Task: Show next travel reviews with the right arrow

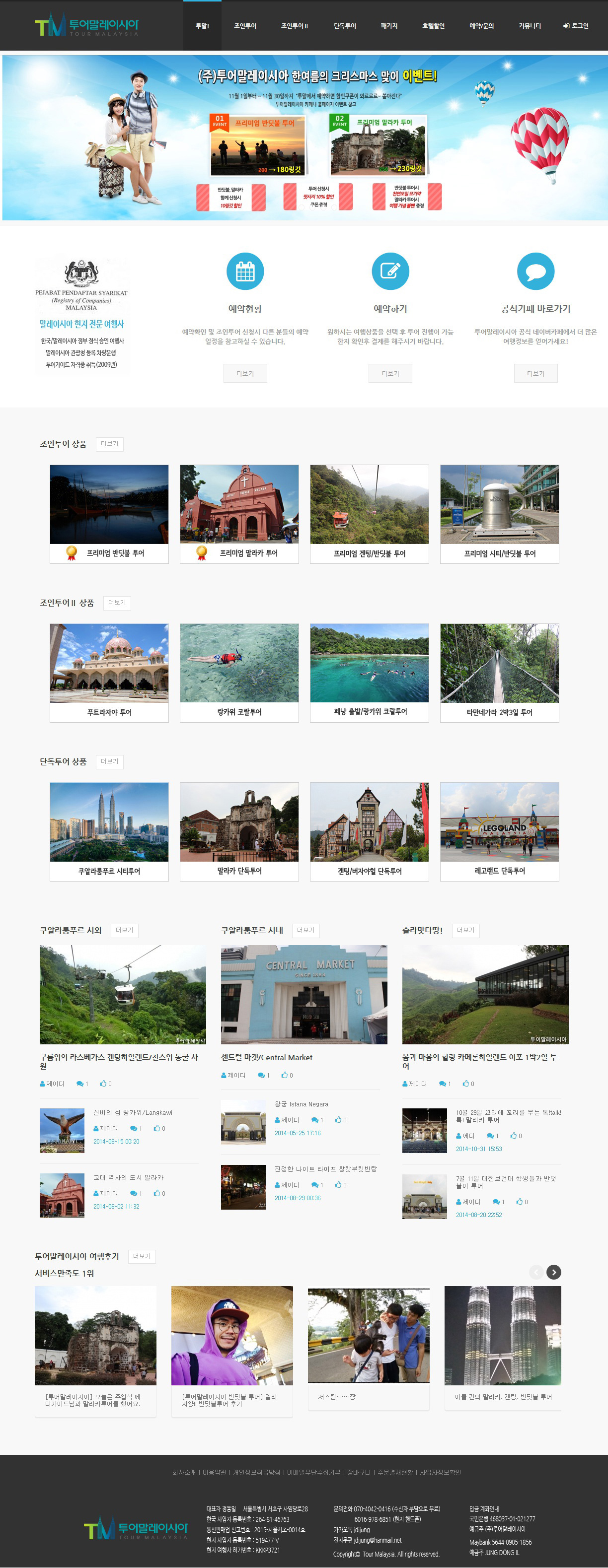Action: pos(553,1272)
